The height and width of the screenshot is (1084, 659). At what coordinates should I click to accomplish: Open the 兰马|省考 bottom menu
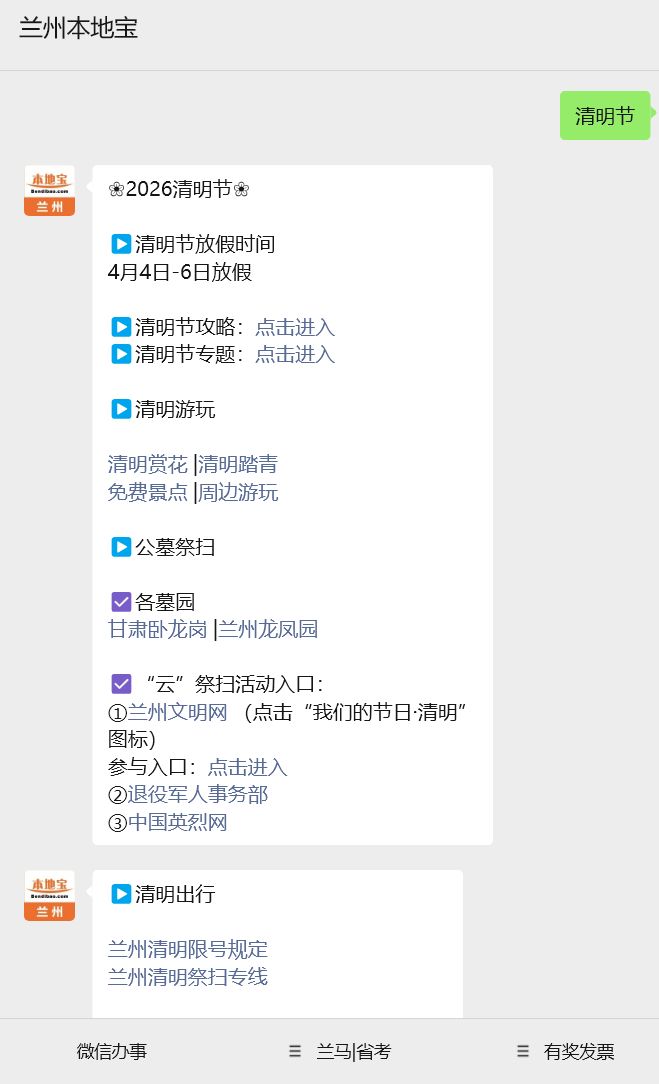pyautogui.click(x=340, y=1052)
